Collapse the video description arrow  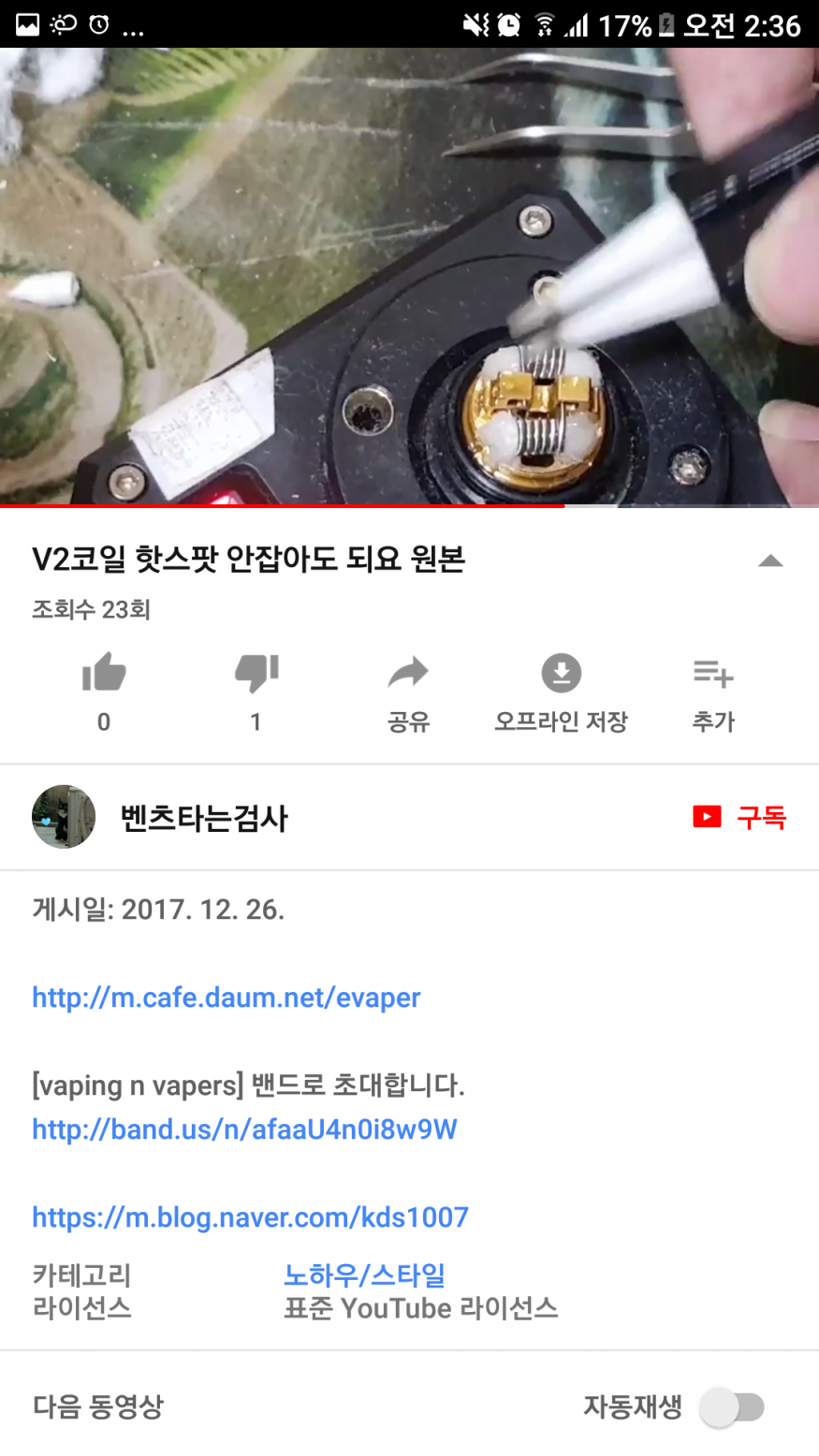(x=769, y=561)
